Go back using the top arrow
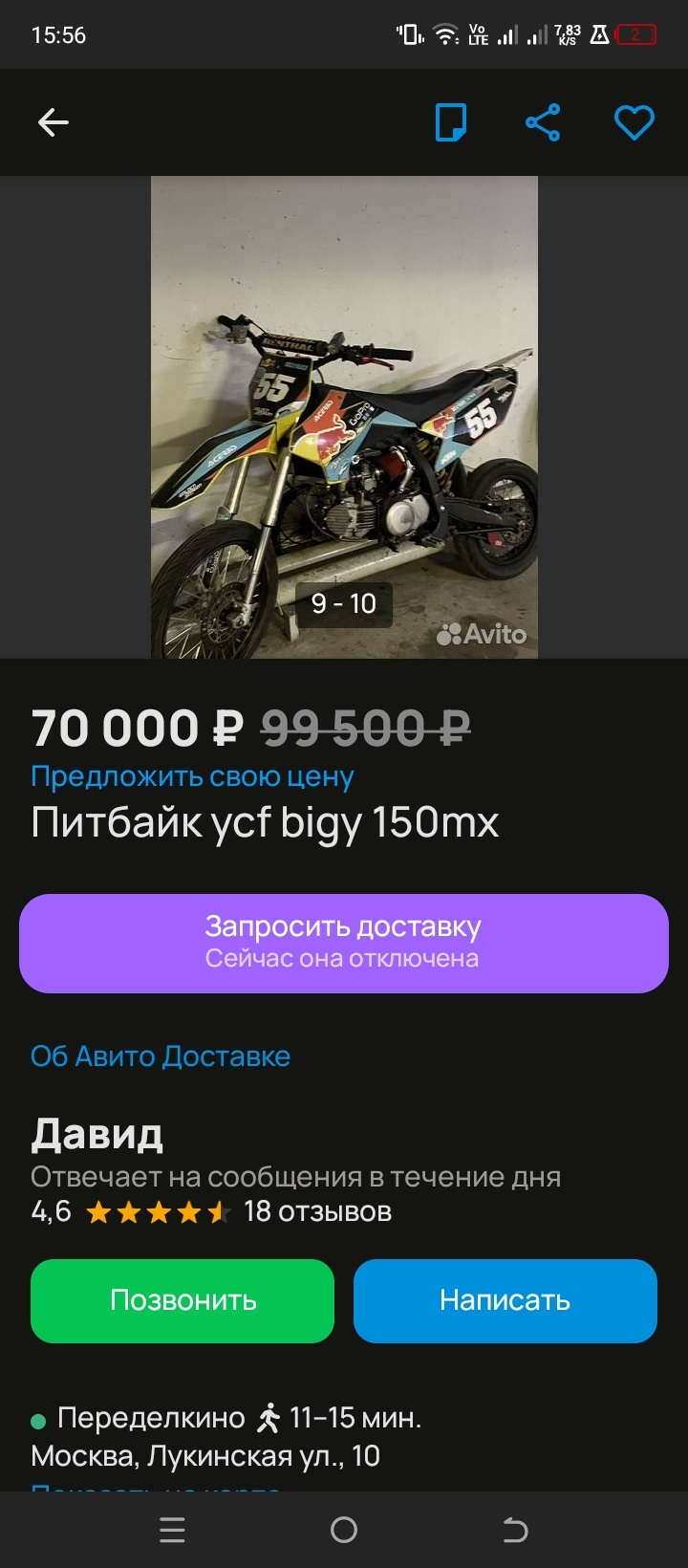The height and width of the screenshot is (1568, 688). [54, 122]
